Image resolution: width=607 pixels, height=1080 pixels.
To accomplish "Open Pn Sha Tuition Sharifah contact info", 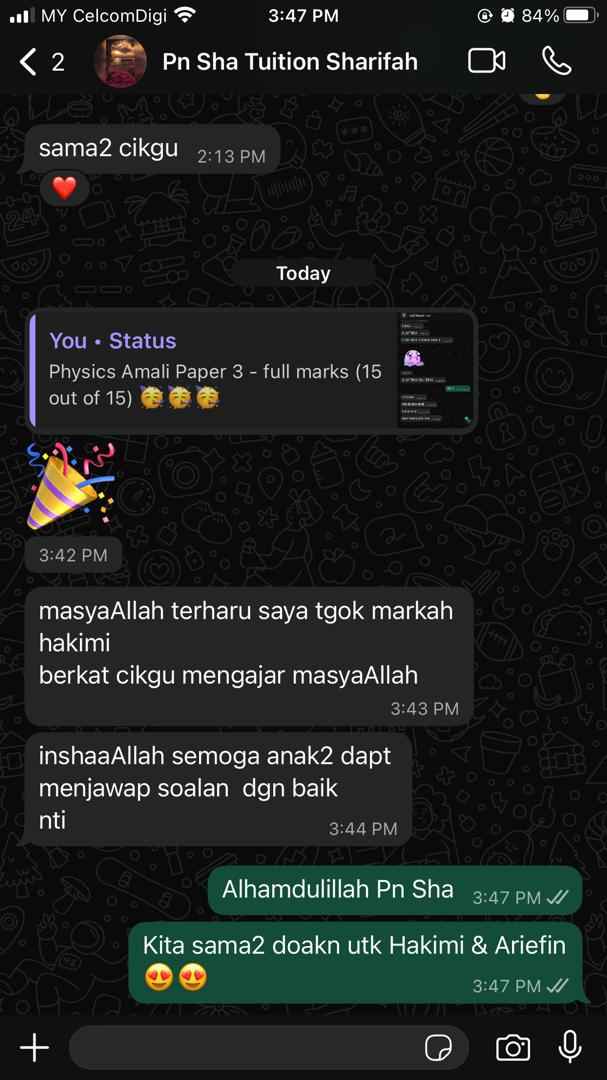I will [x=290, y=62].
